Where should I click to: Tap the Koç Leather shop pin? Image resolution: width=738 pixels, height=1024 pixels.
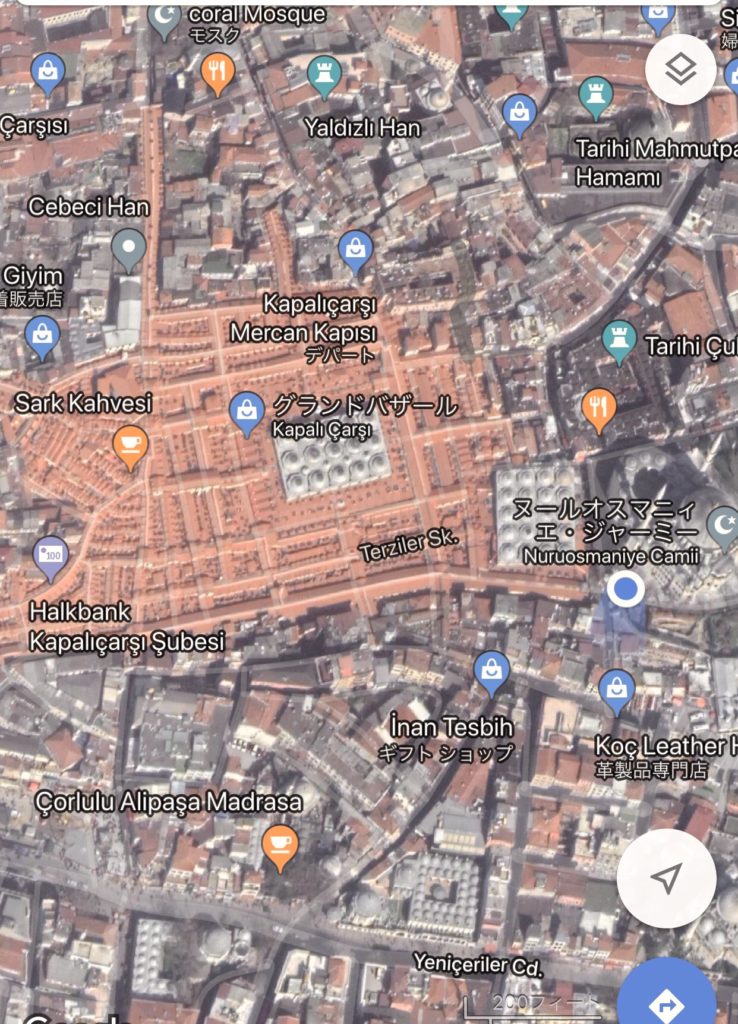pos(617,690)
